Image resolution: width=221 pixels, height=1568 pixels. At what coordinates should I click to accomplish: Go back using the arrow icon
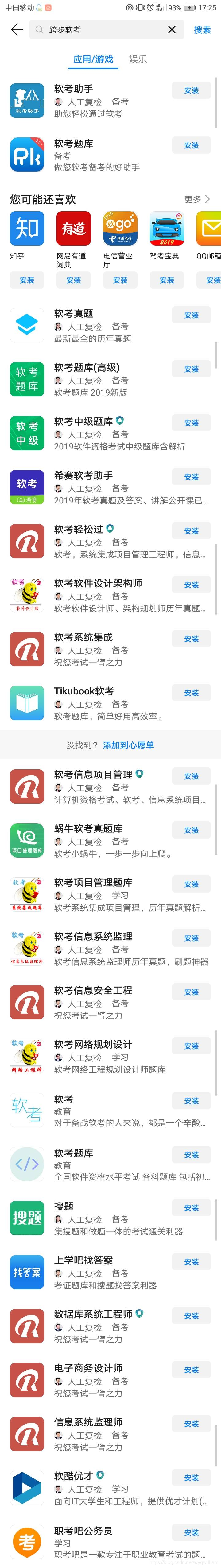pos(17,29)
